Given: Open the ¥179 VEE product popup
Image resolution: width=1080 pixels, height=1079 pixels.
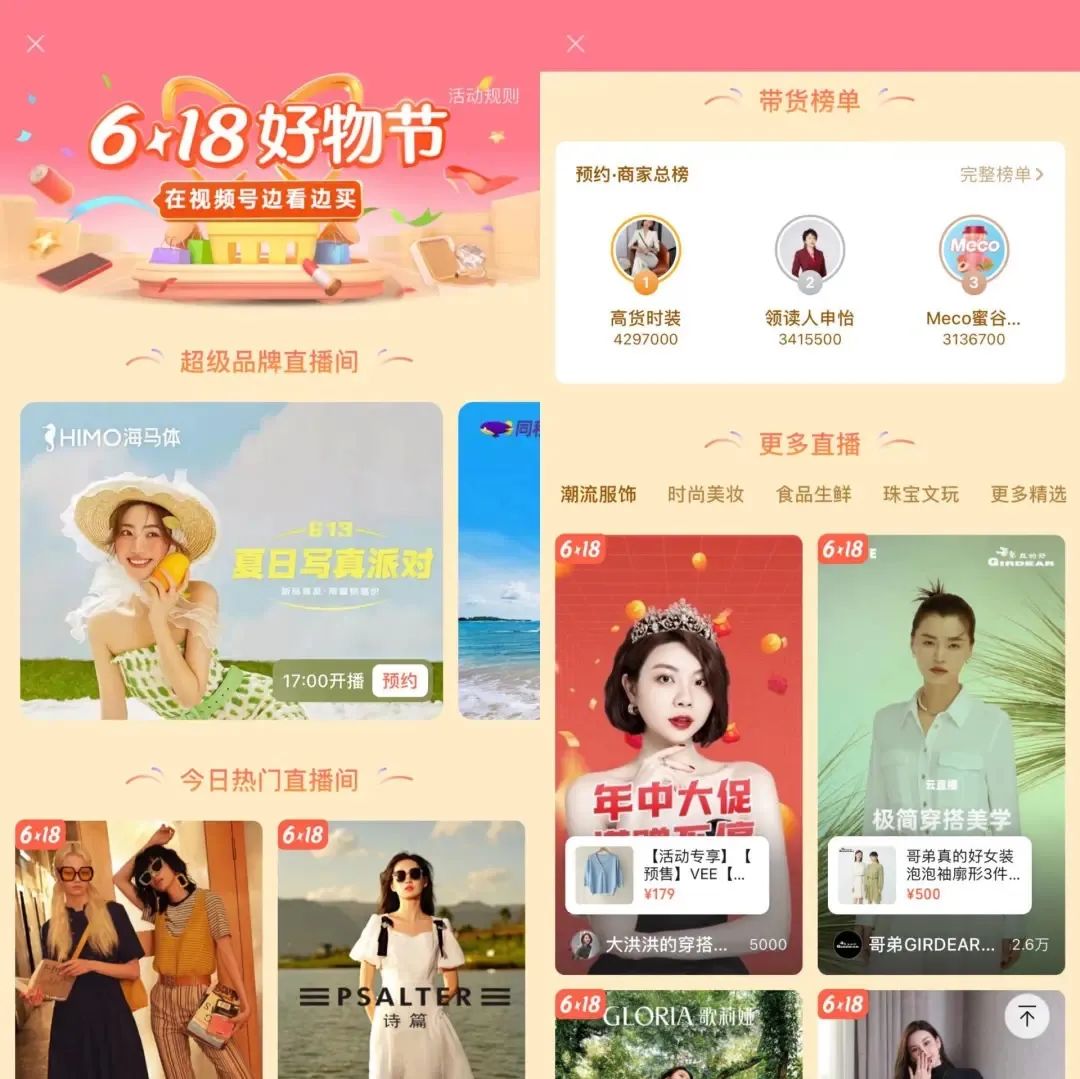Looking at the screenshot, I should [x=667, y=875].
